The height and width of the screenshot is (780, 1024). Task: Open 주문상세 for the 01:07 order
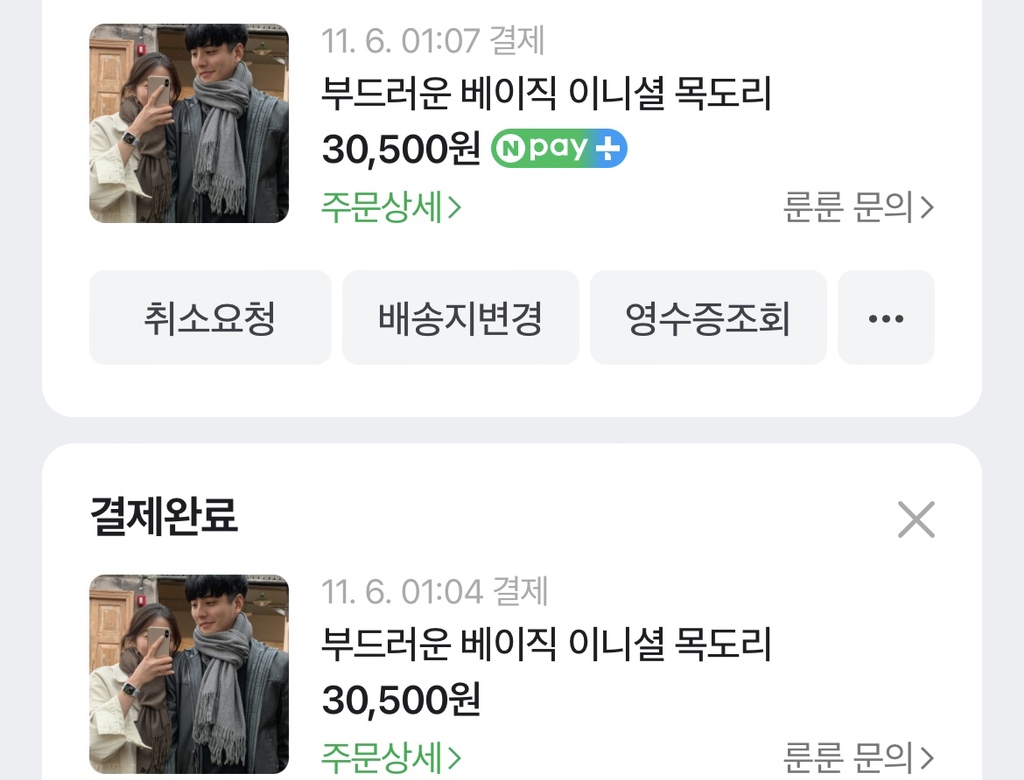[x=391, y=208]
